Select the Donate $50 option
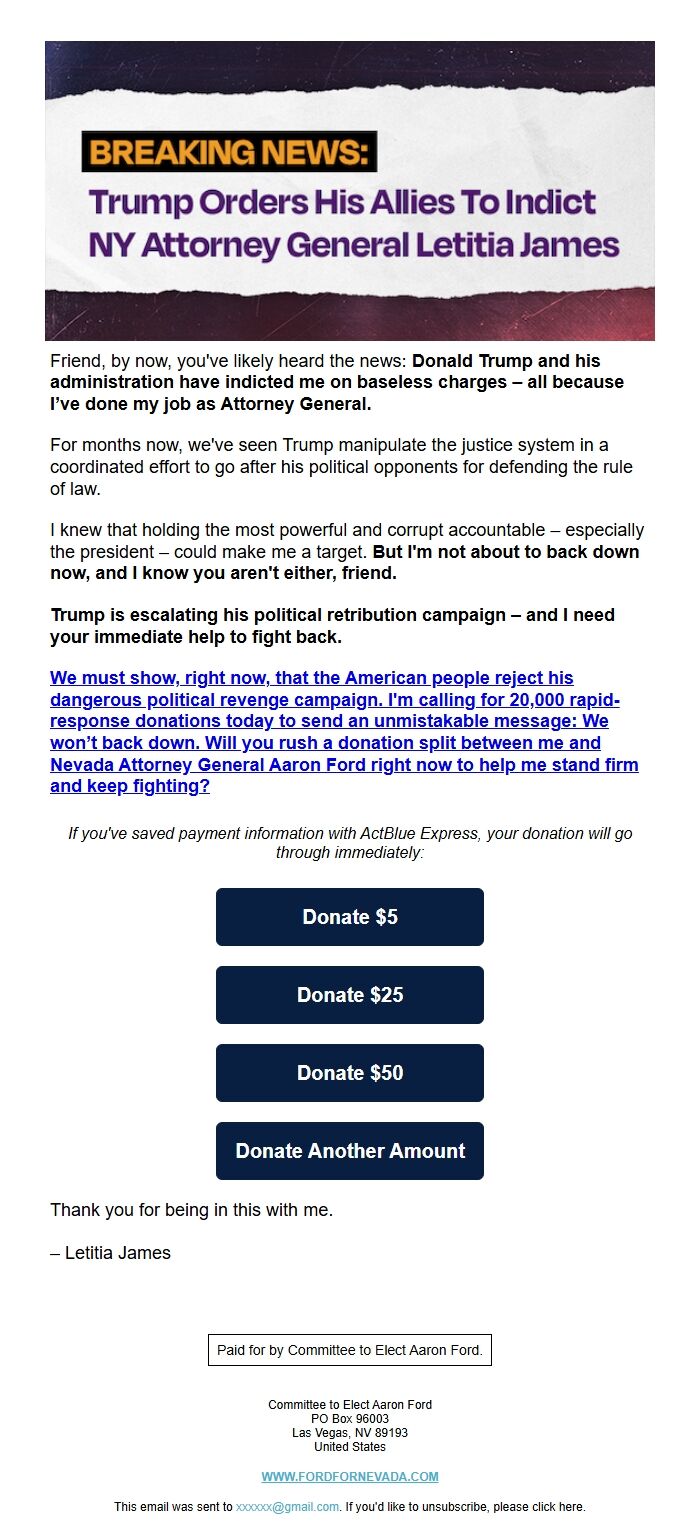Screen dimensions: 700x1538 pos(350,1073)
